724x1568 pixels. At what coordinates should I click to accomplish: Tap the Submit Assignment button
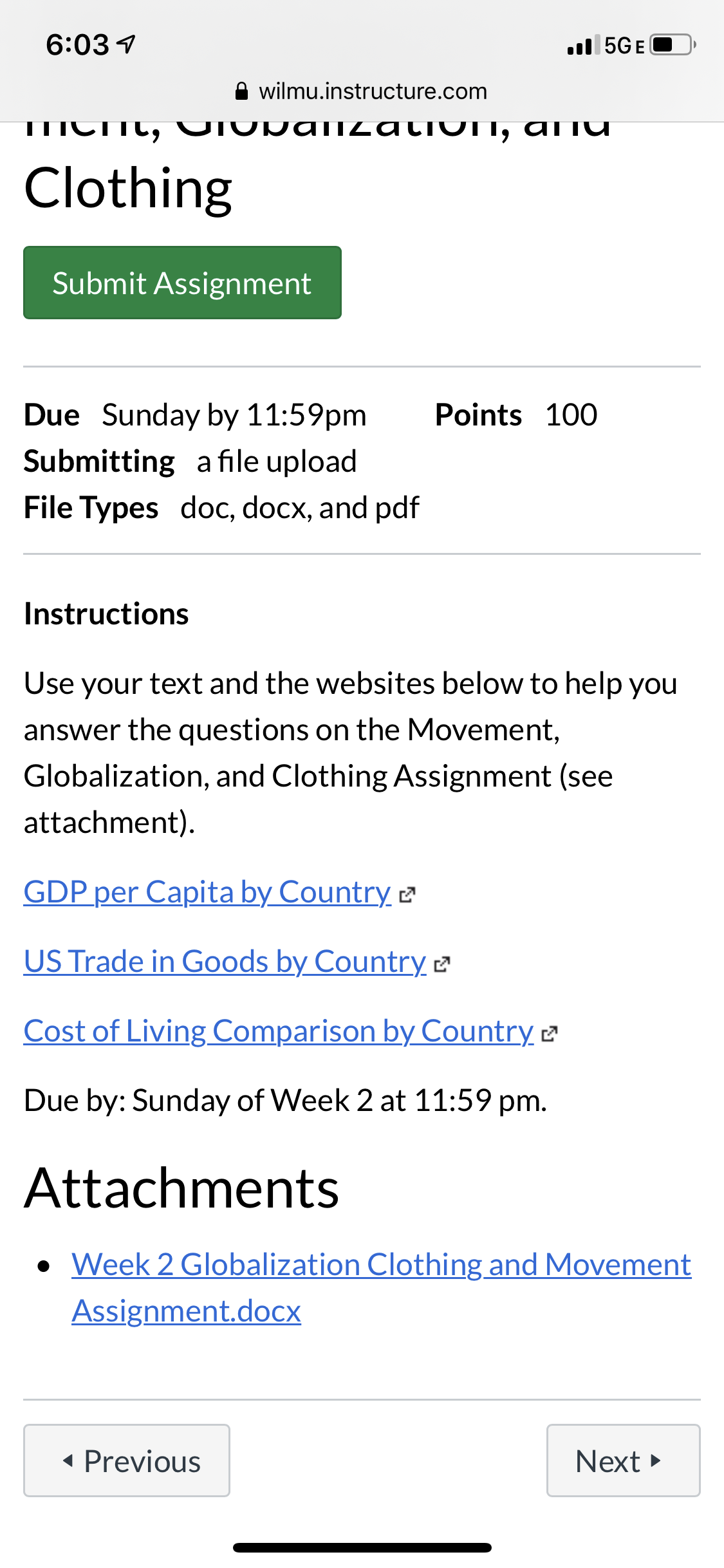click(x=182, y=283)
